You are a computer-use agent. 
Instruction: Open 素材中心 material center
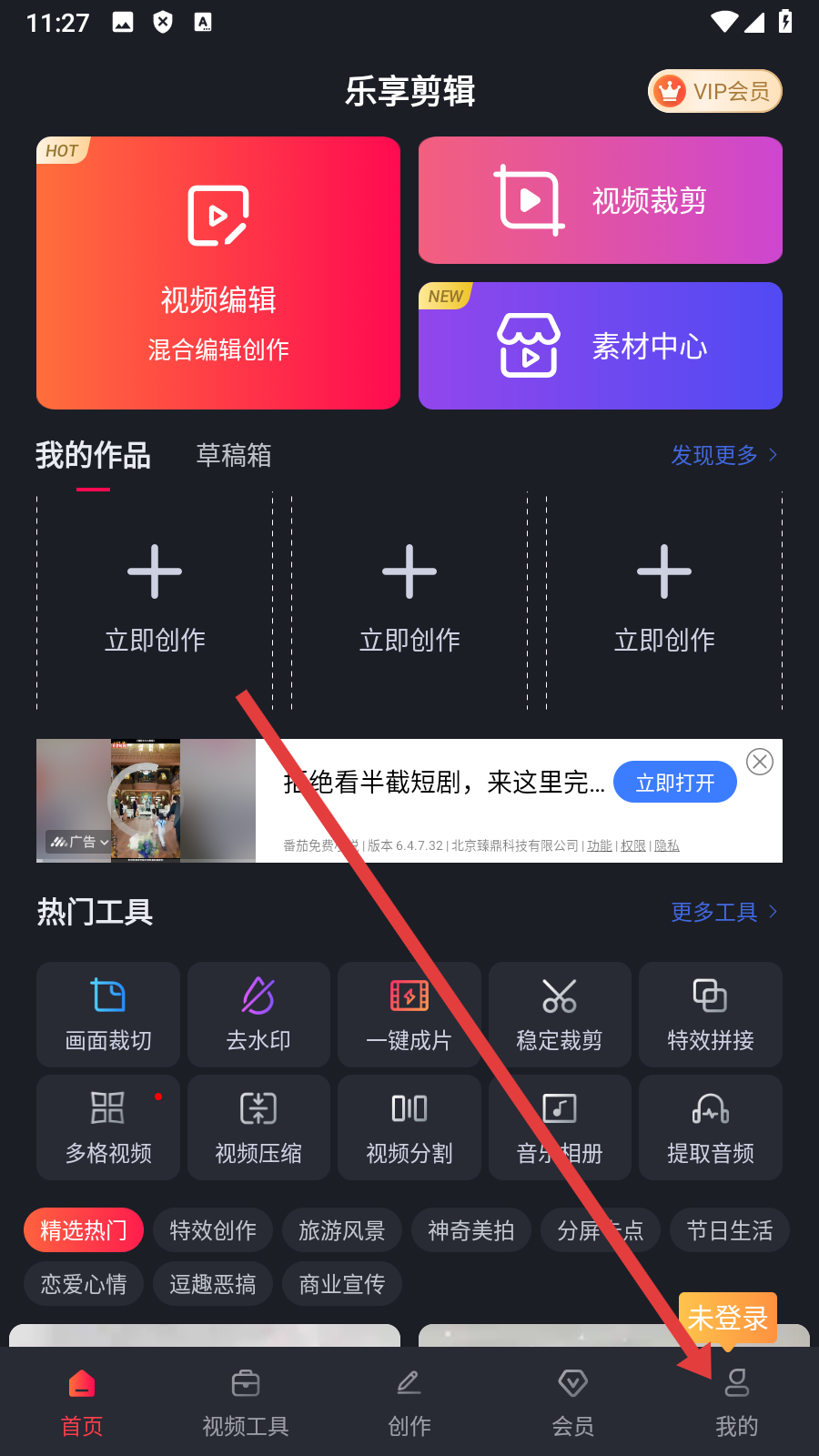click(601, 346)
